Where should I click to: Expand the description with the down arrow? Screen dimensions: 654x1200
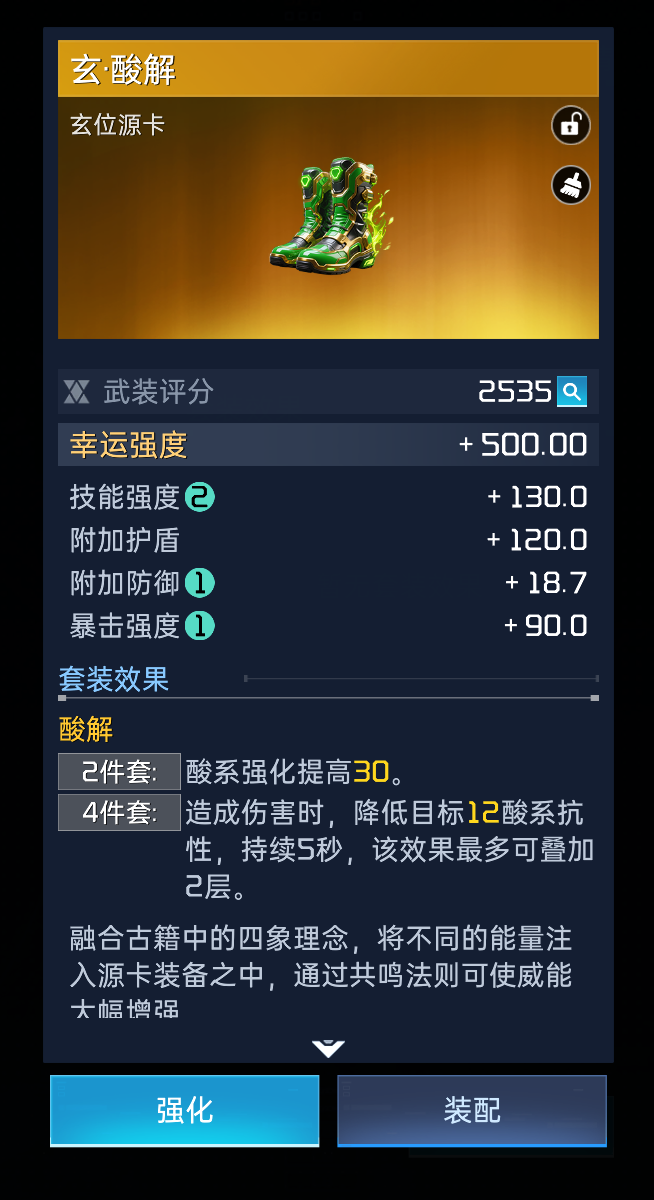(x=328, y=1048)
